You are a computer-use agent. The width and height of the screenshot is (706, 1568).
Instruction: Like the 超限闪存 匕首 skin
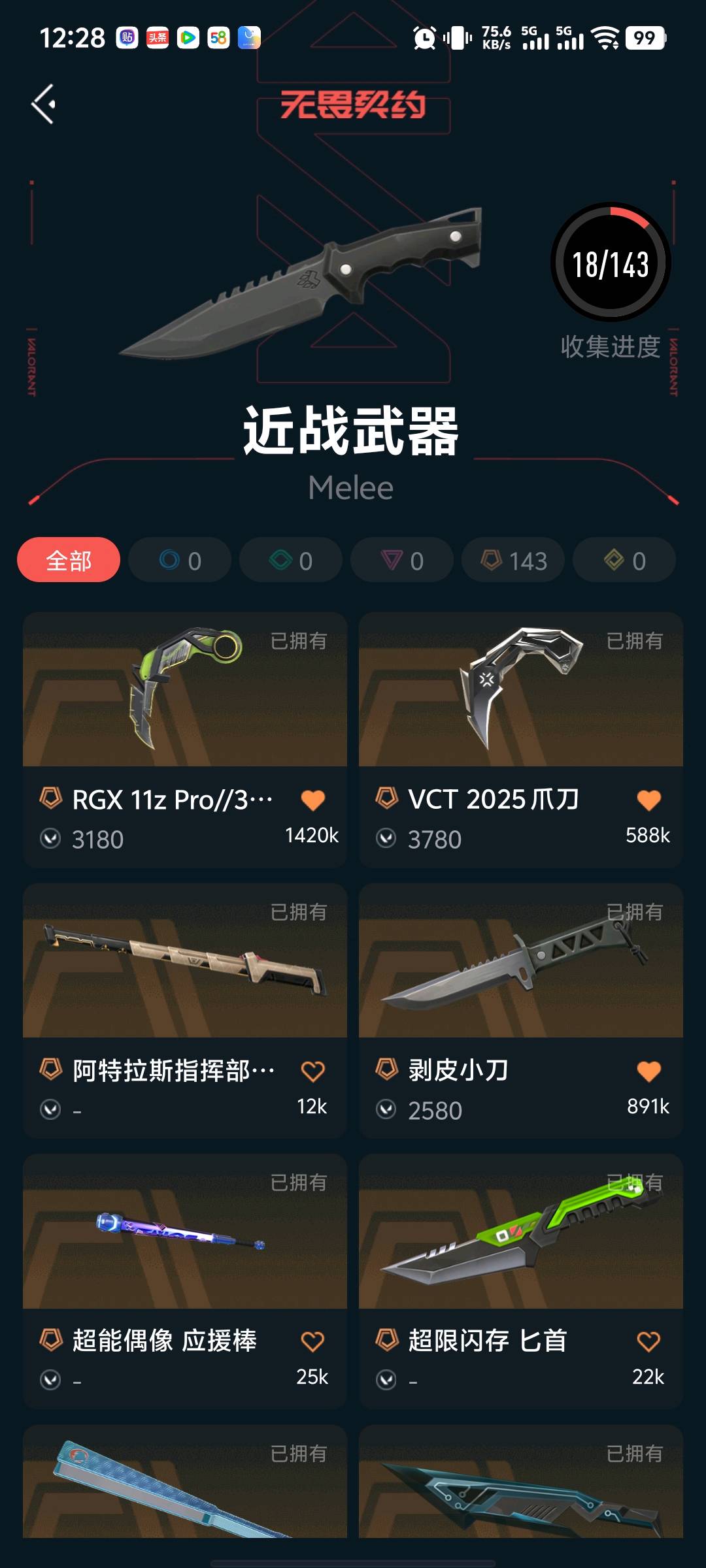coord(648,1342)
